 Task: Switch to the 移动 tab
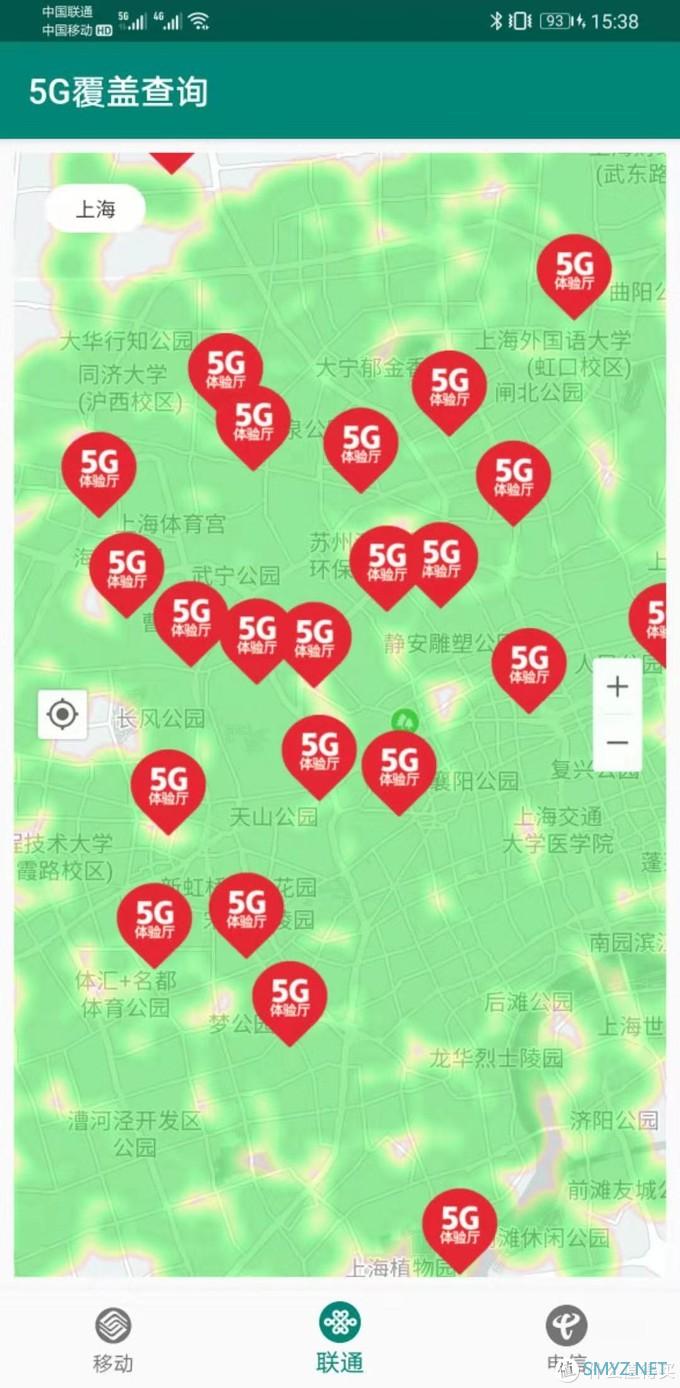(113, 1340)
